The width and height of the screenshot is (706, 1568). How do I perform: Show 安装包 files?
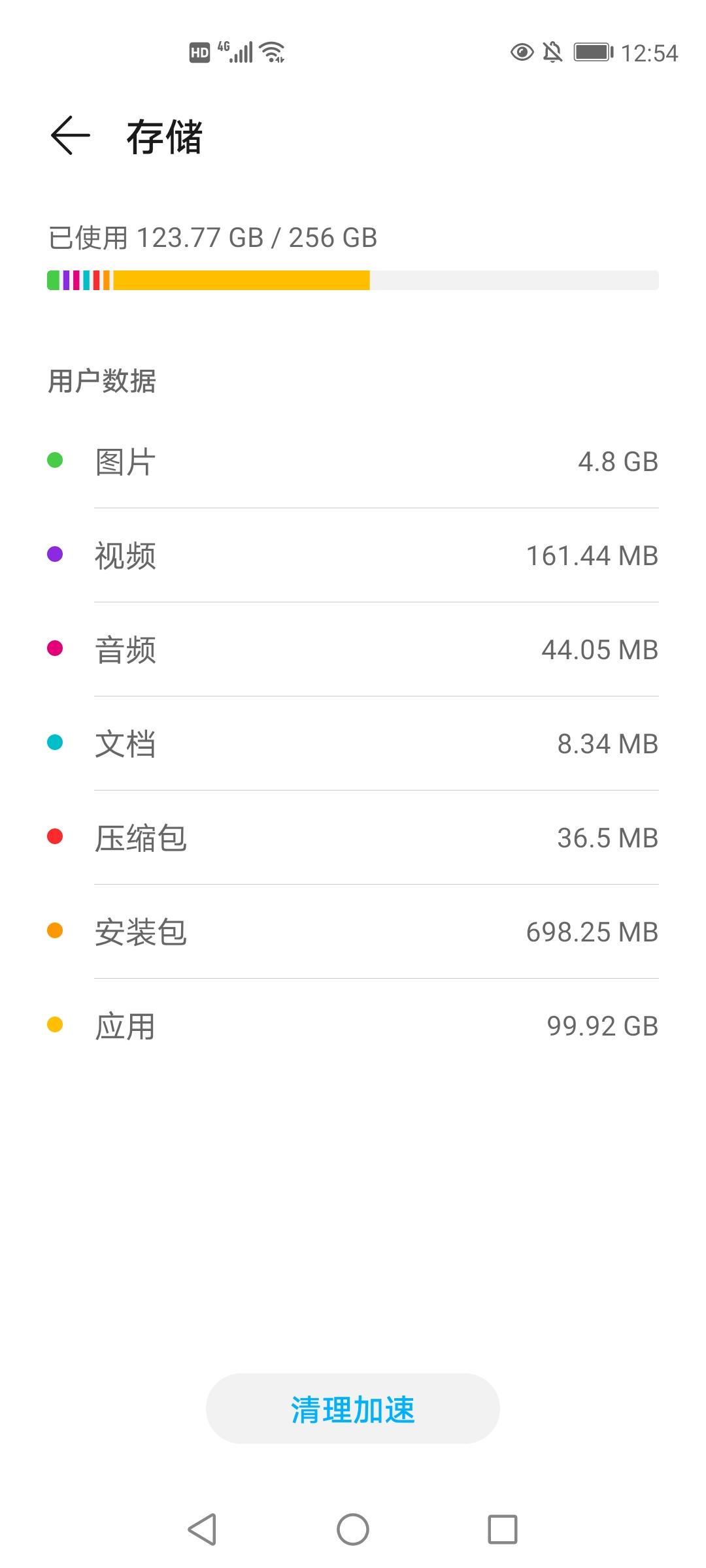pyautogui.click(x=353, y=932)
